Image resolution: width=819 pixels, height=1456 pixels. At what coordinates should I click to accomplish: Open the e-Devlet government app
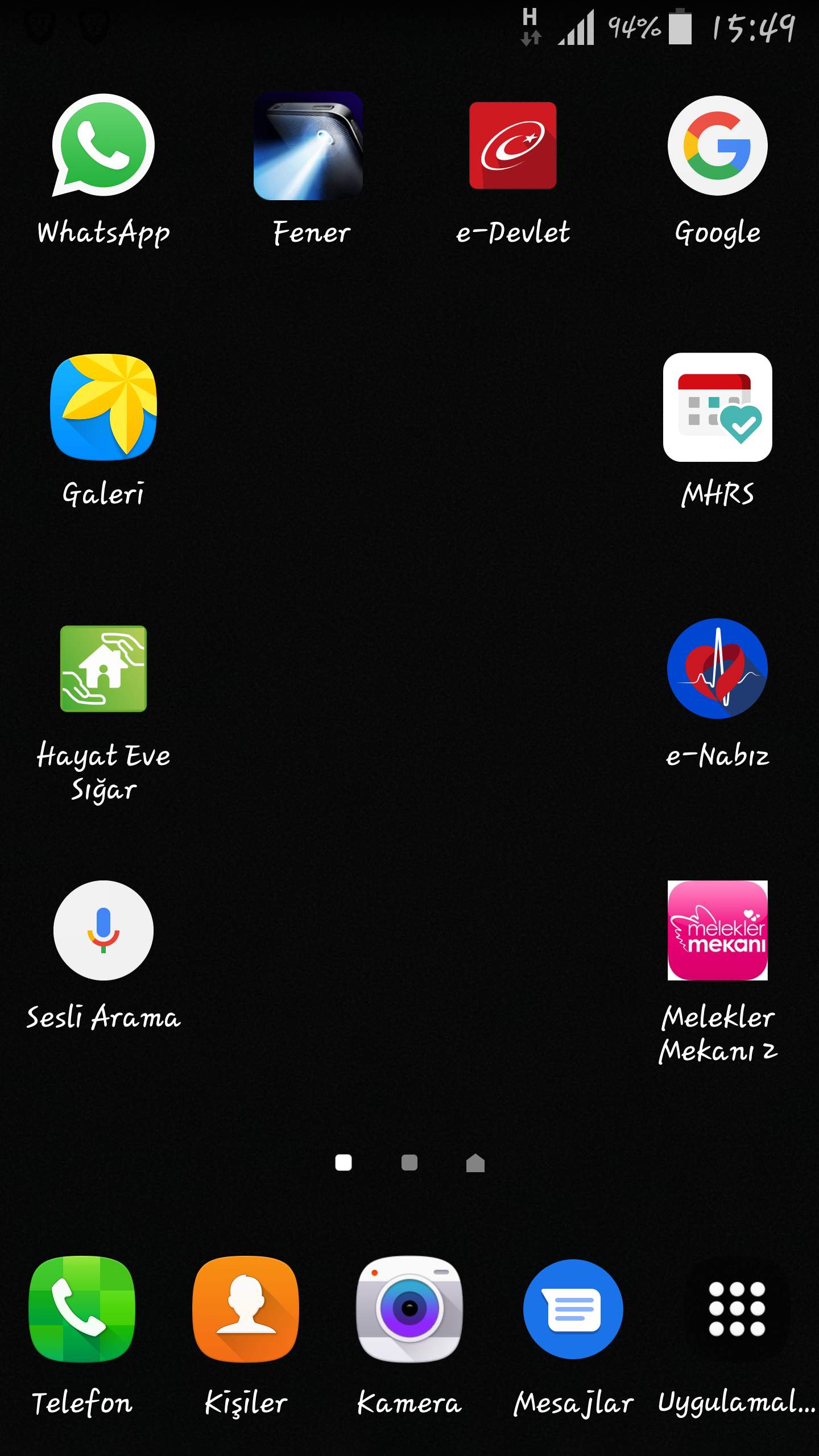512,144
